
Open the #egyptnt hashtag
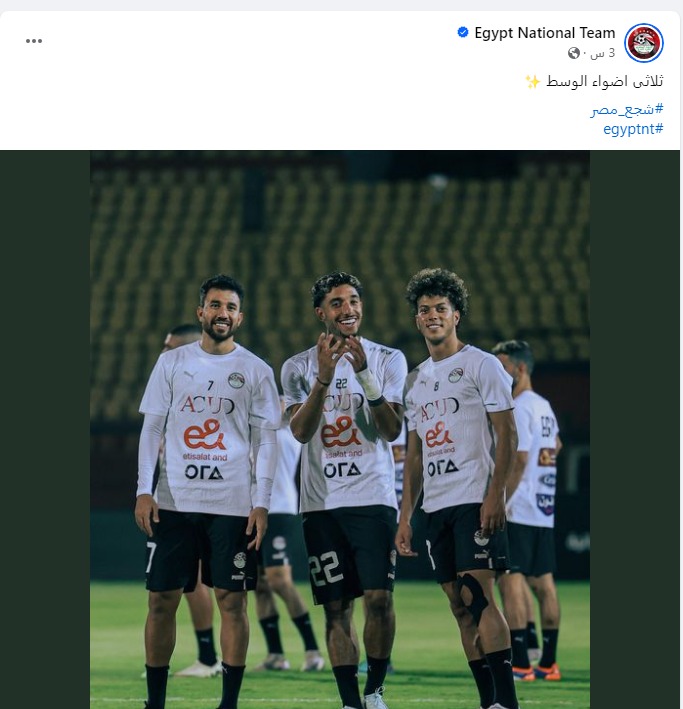point(633,128)
